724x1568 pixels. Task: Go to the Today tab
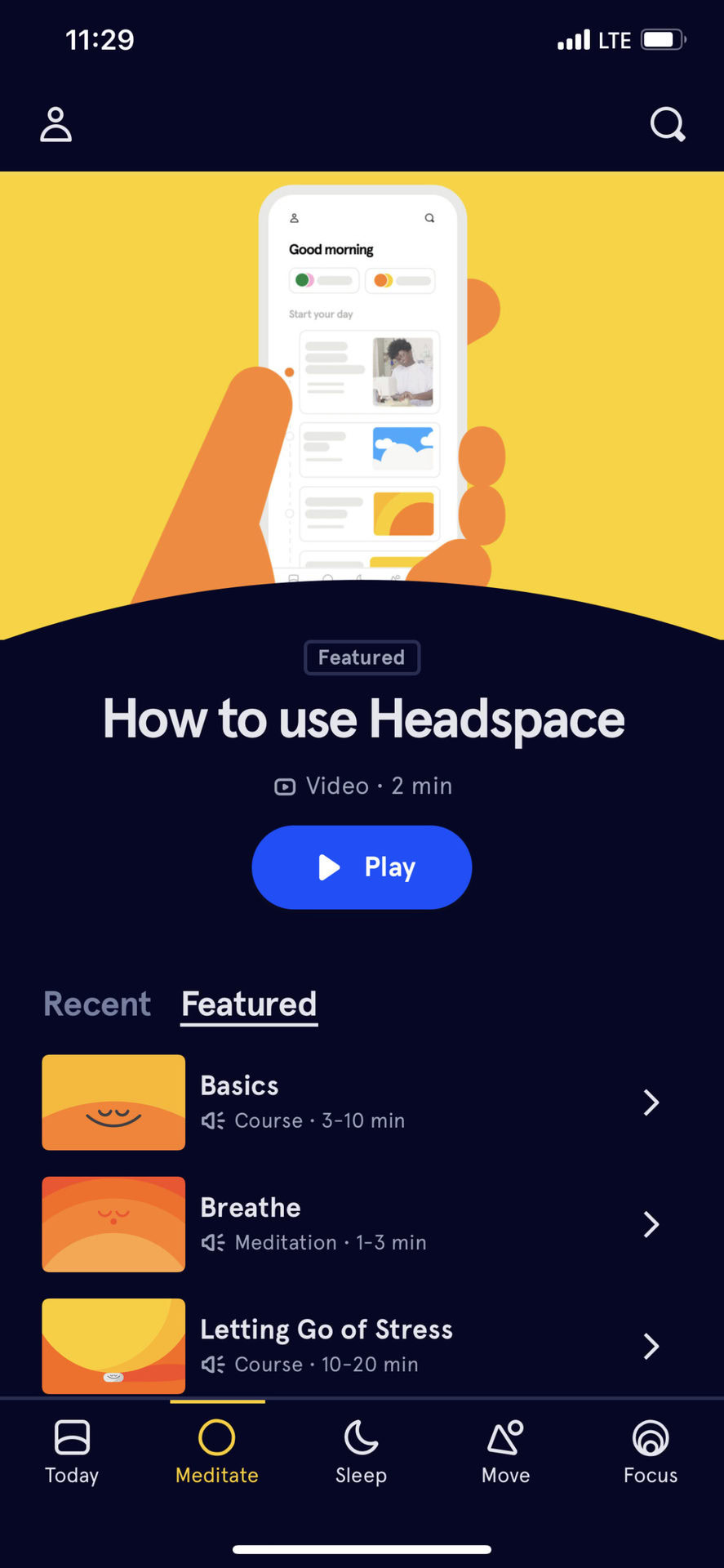pos(72,1453)
